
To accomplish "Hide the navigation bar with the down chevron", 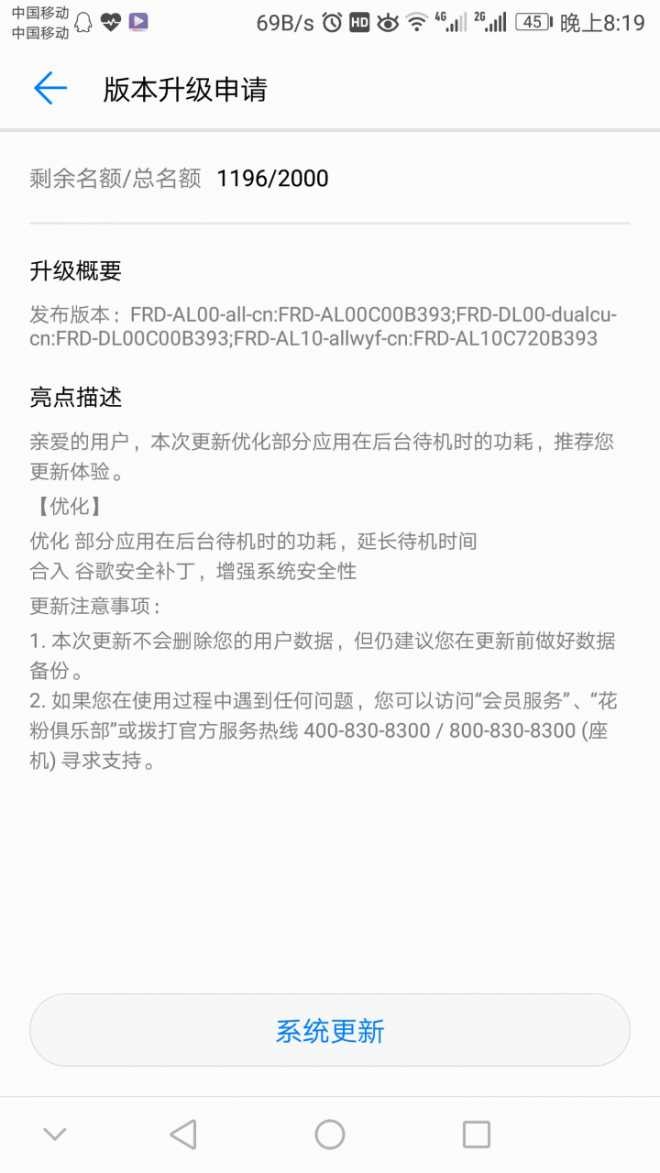I will (55, 1134).
